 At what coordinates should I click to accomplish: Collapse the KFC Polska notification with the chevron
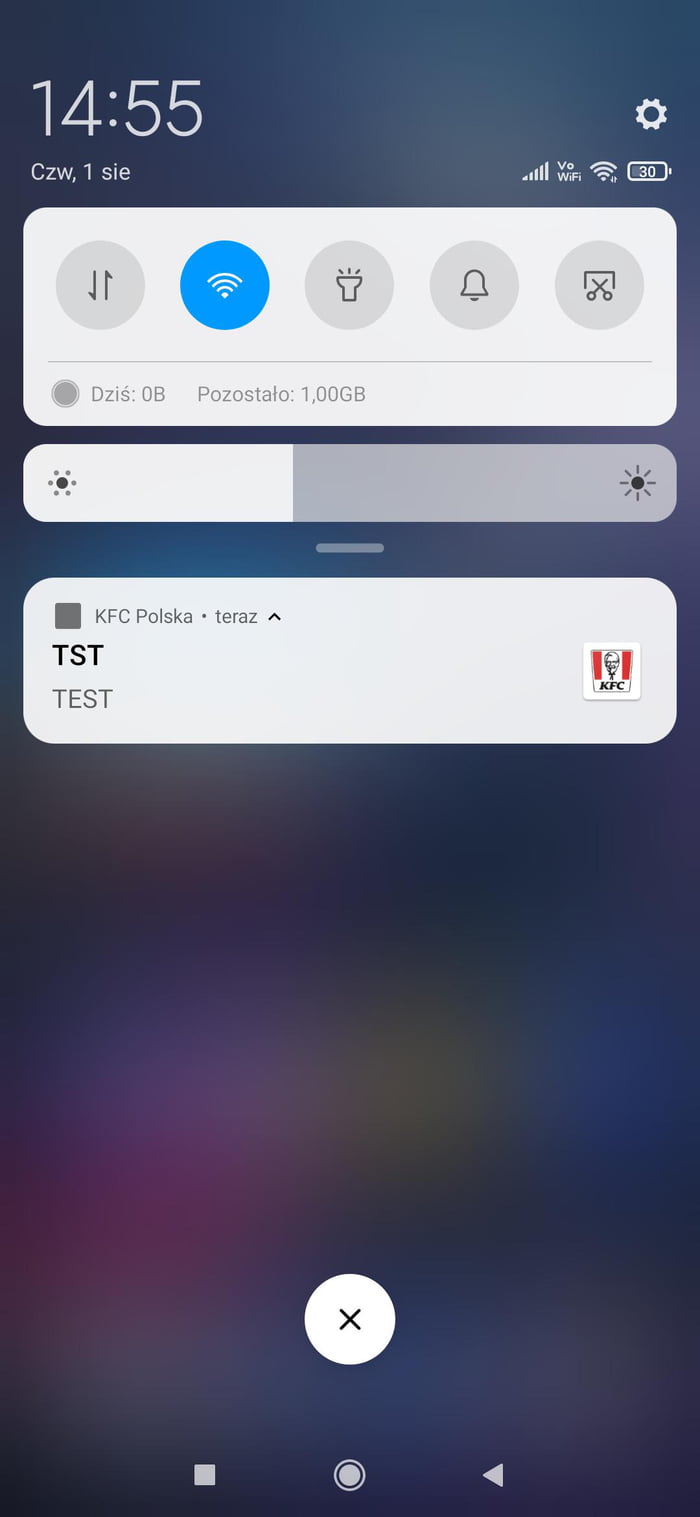coord(275,617)
